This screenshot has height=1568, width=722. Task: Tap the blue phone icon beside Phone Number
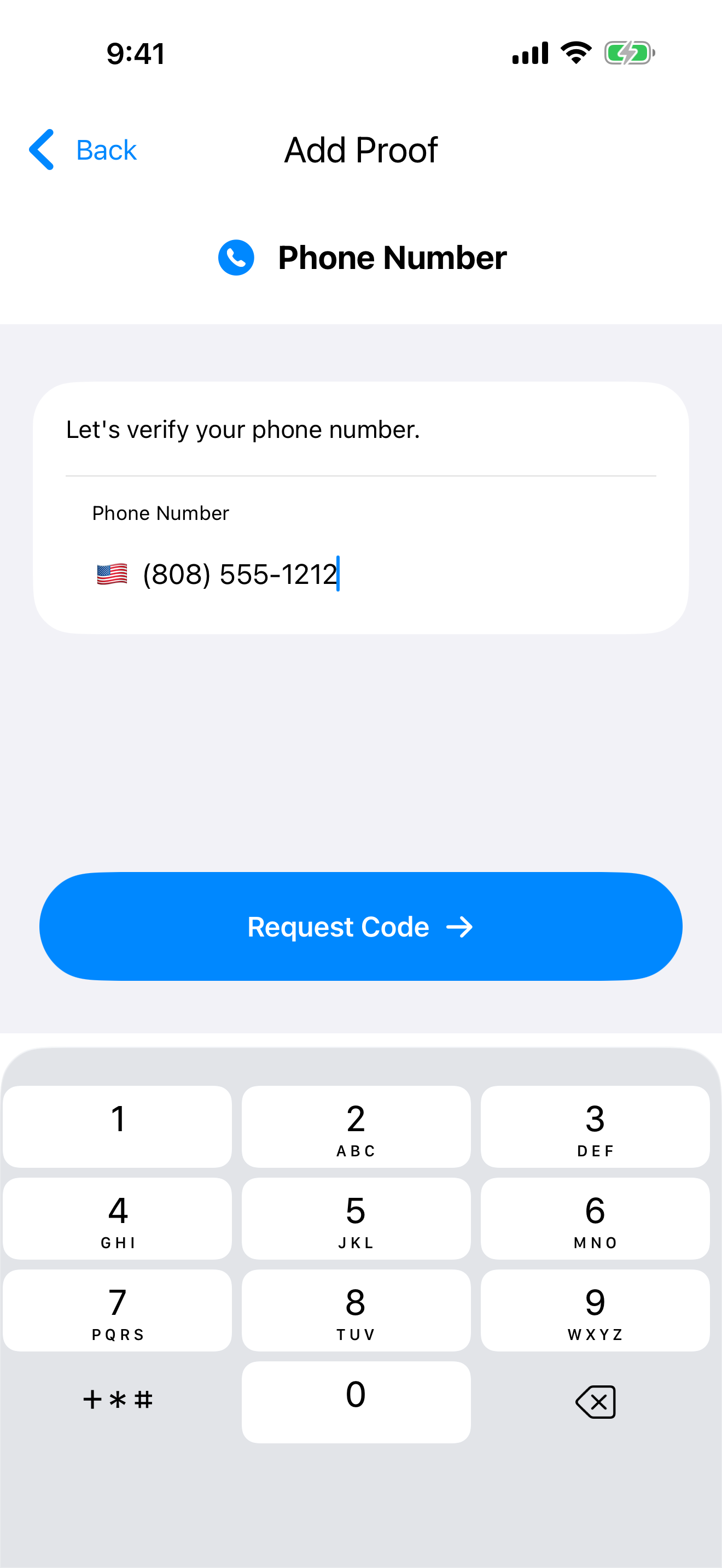click(x=236, y=258)
